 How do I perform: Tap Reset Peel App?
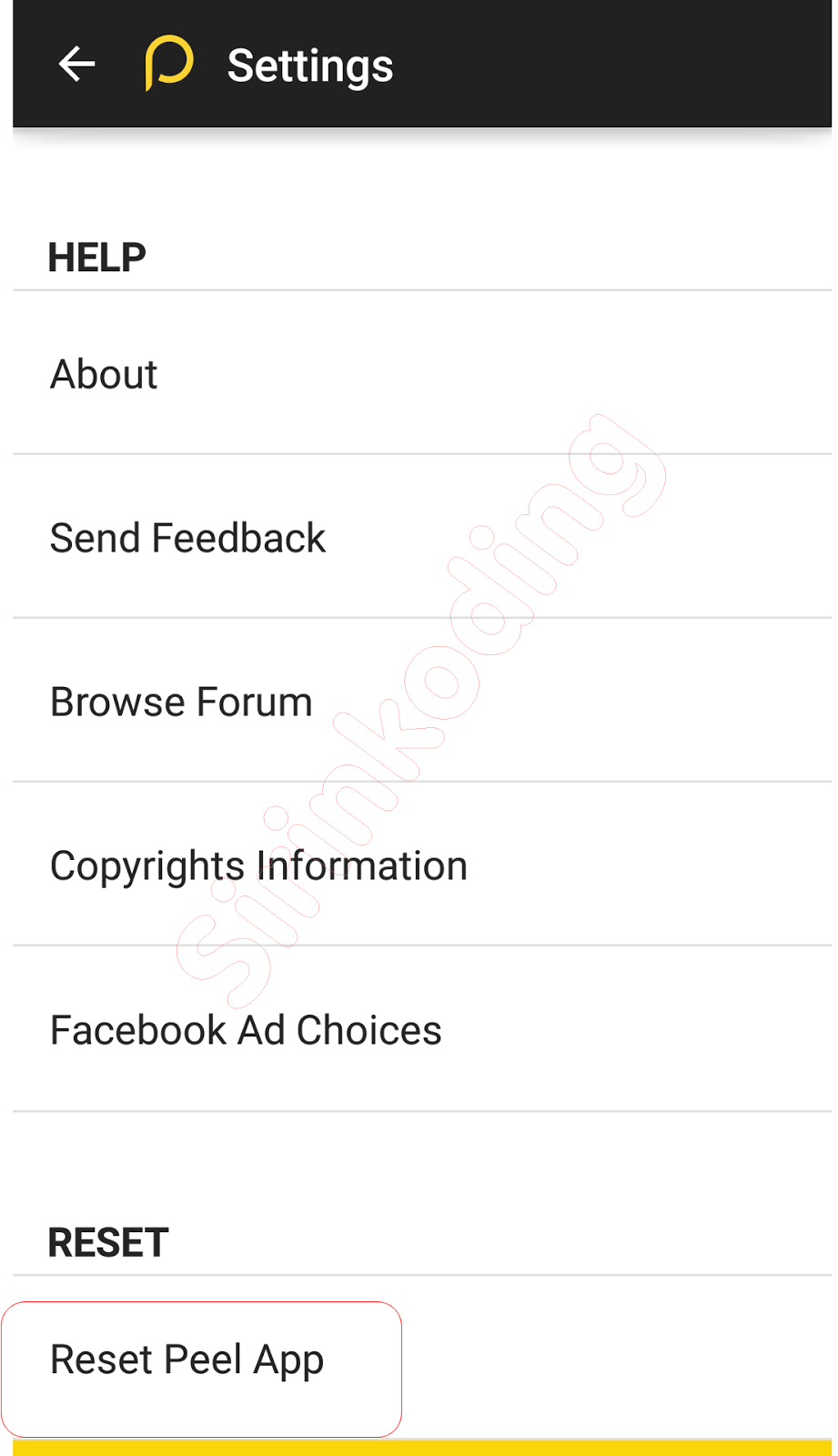coord(422,1359)
